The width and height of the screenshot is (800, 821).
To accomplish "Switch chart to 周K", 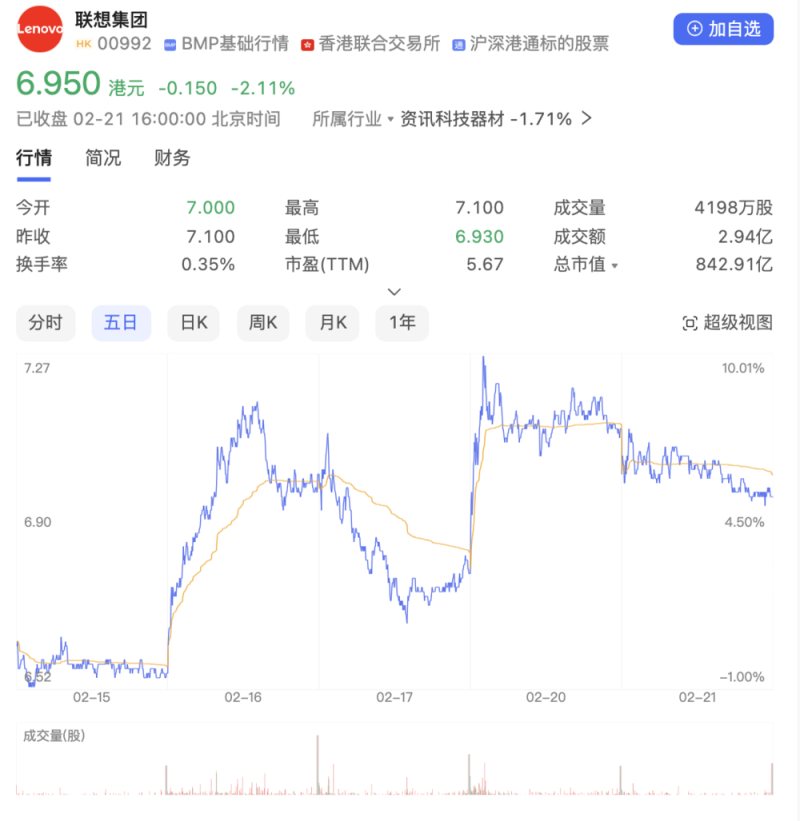I will pos(262,323).
